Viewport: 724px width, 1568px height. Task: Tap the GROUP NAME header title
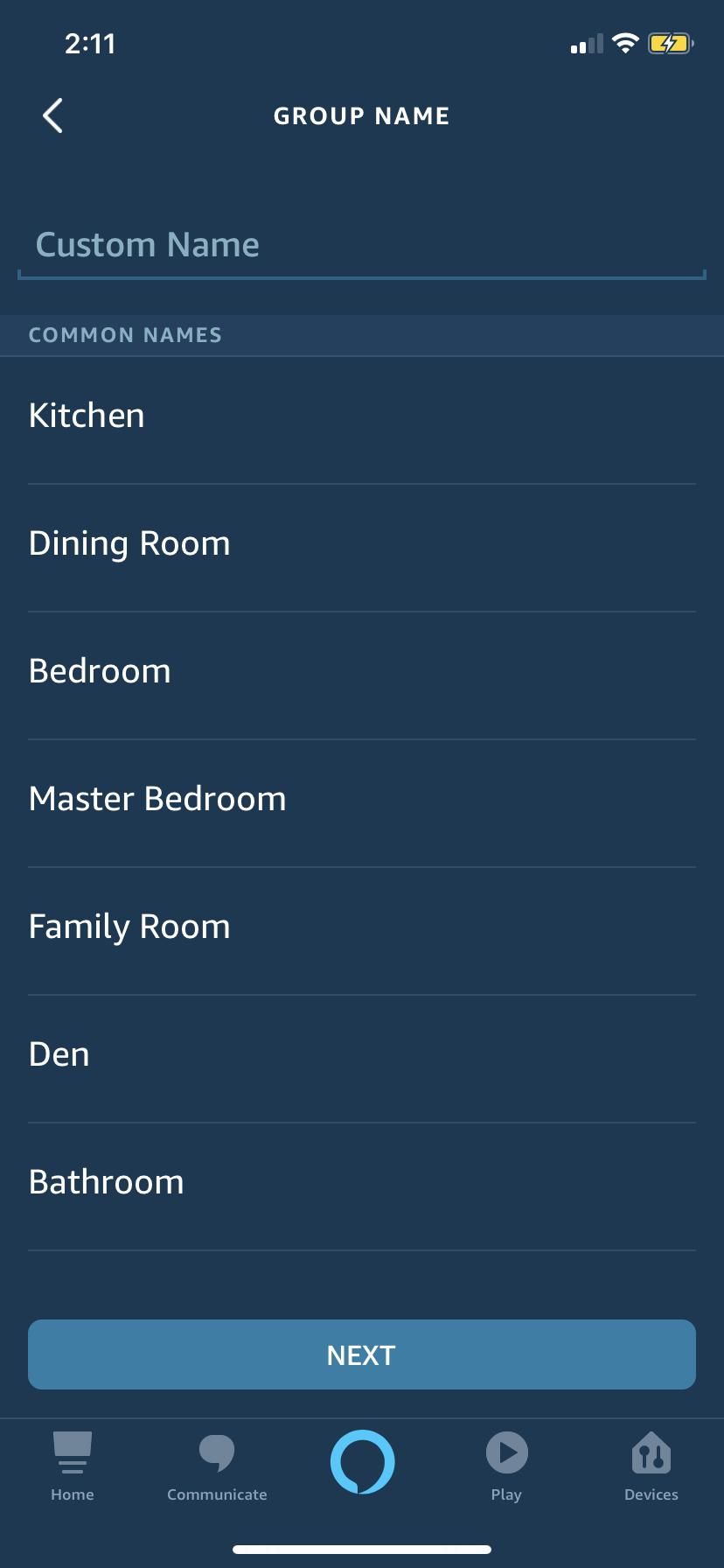tap(361, 115)
